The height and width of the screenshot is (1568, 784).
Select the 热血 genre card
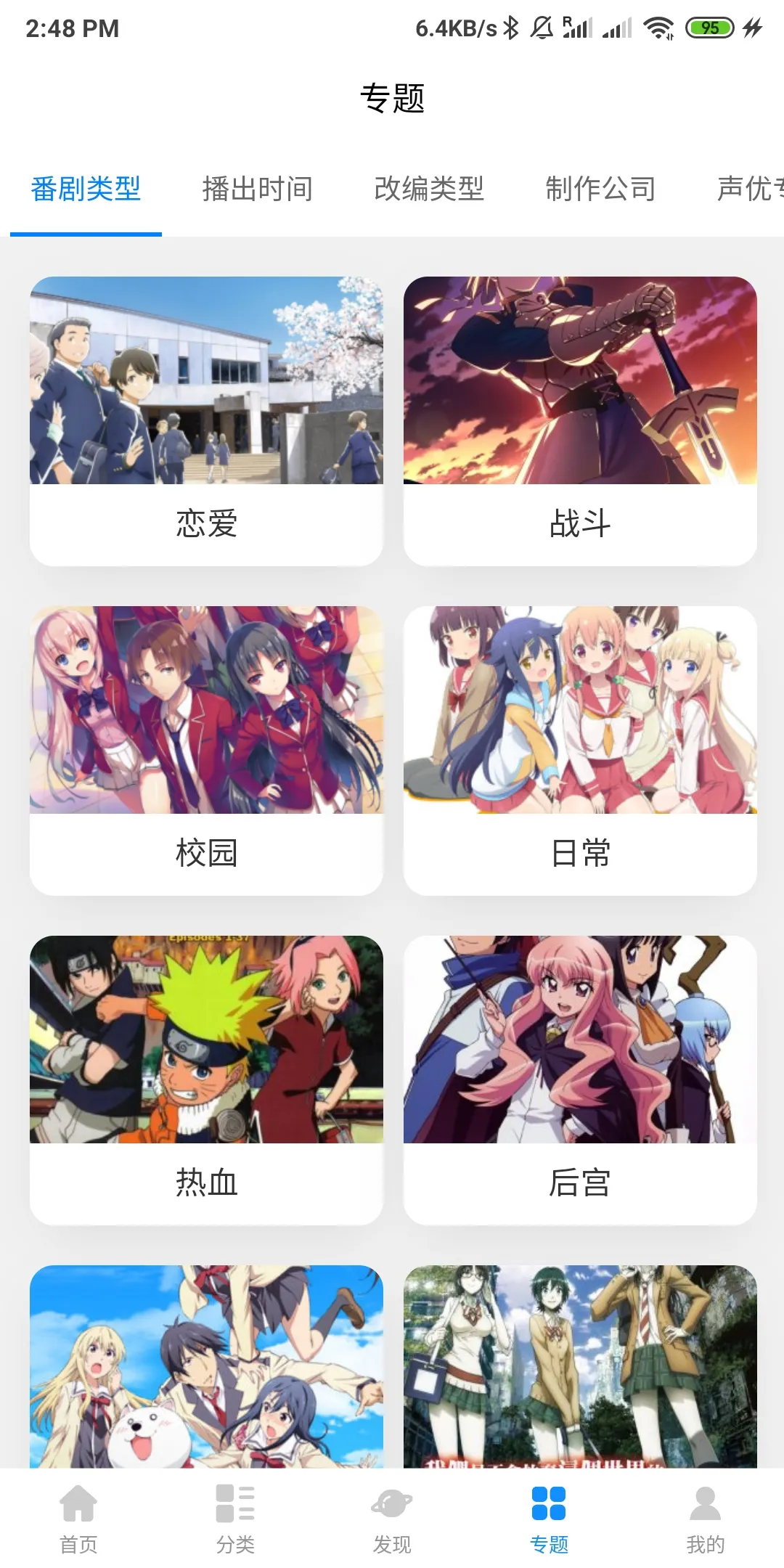pos(206,1079)
